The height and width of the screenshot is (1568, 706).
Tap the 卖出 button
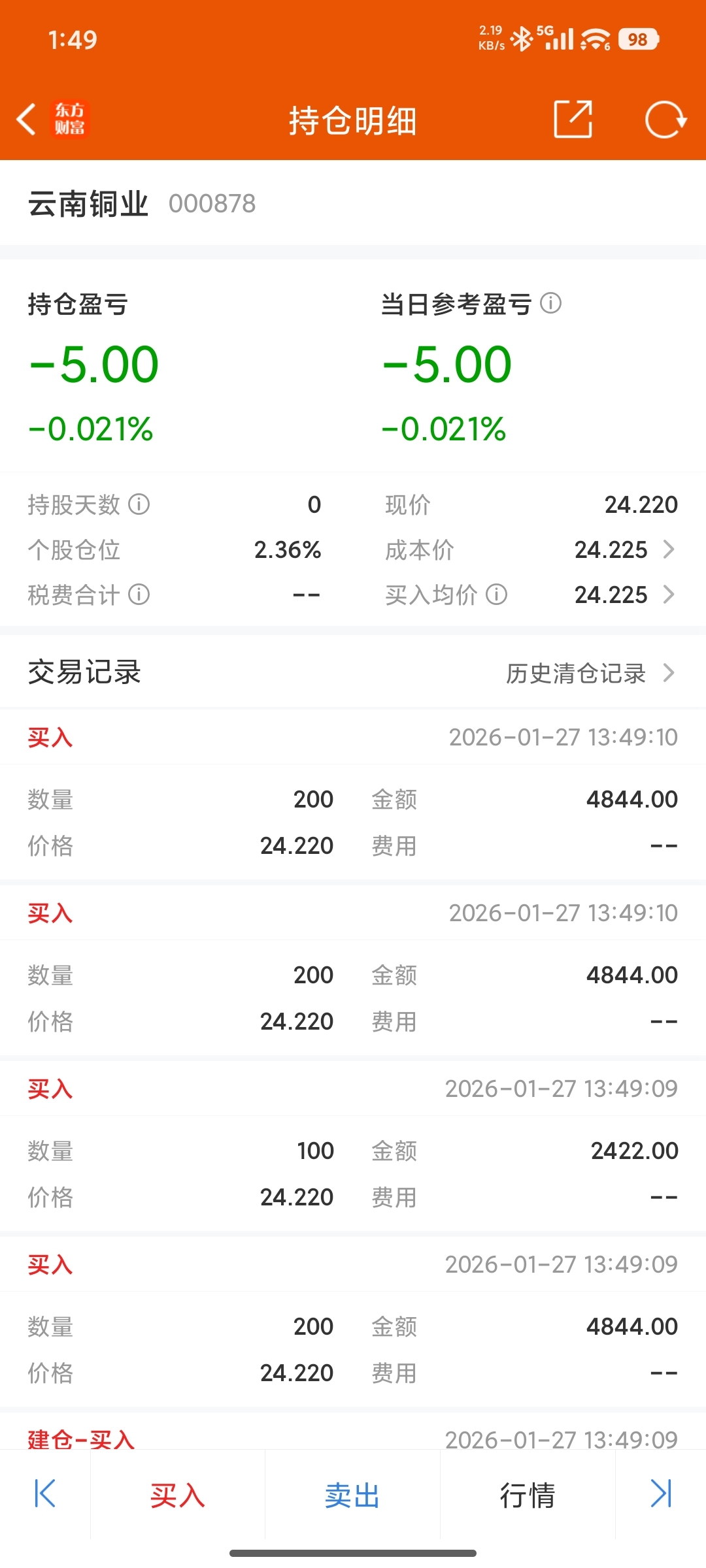(352, 1495)
